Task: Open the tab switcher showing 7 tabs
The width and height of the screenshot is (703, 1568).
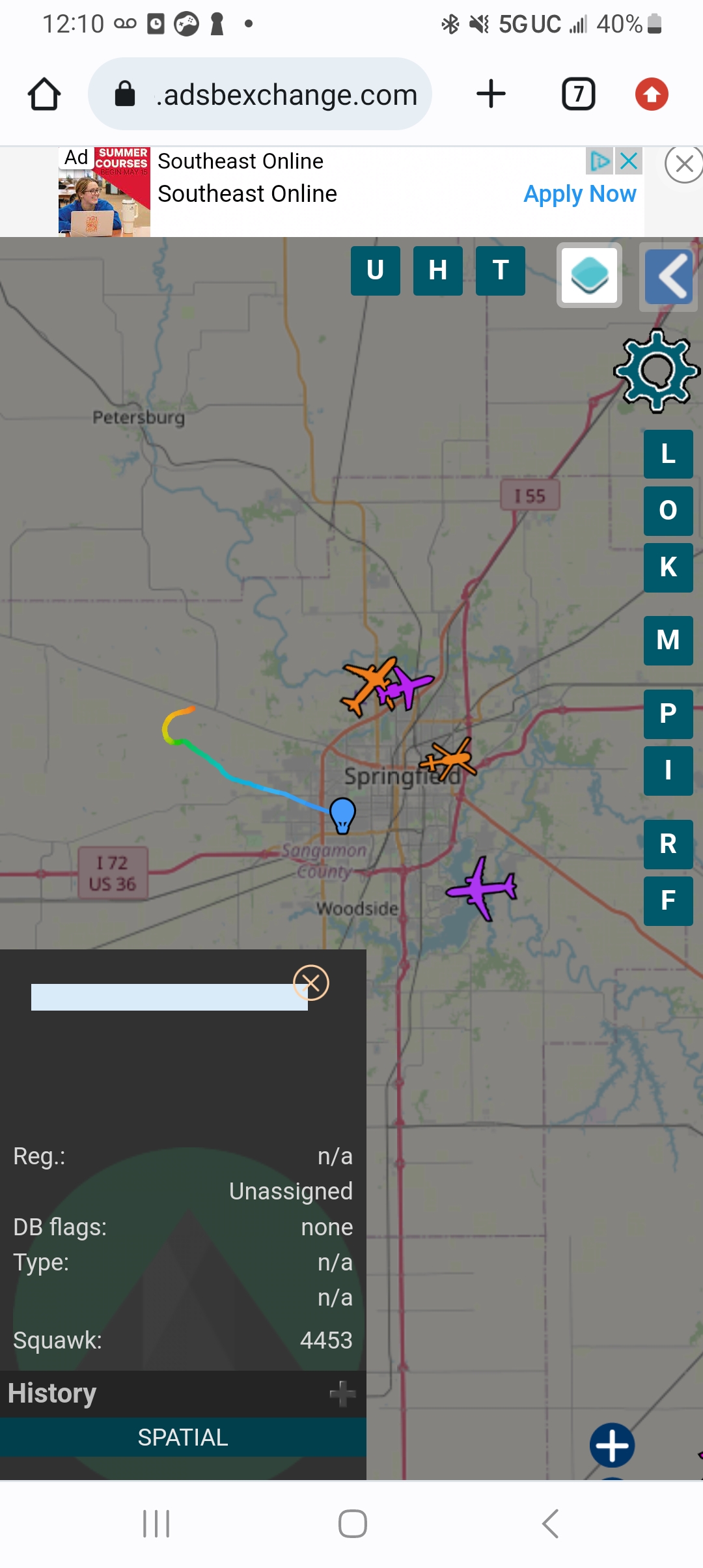Action: pyautogui.click(x=579, y=94)
